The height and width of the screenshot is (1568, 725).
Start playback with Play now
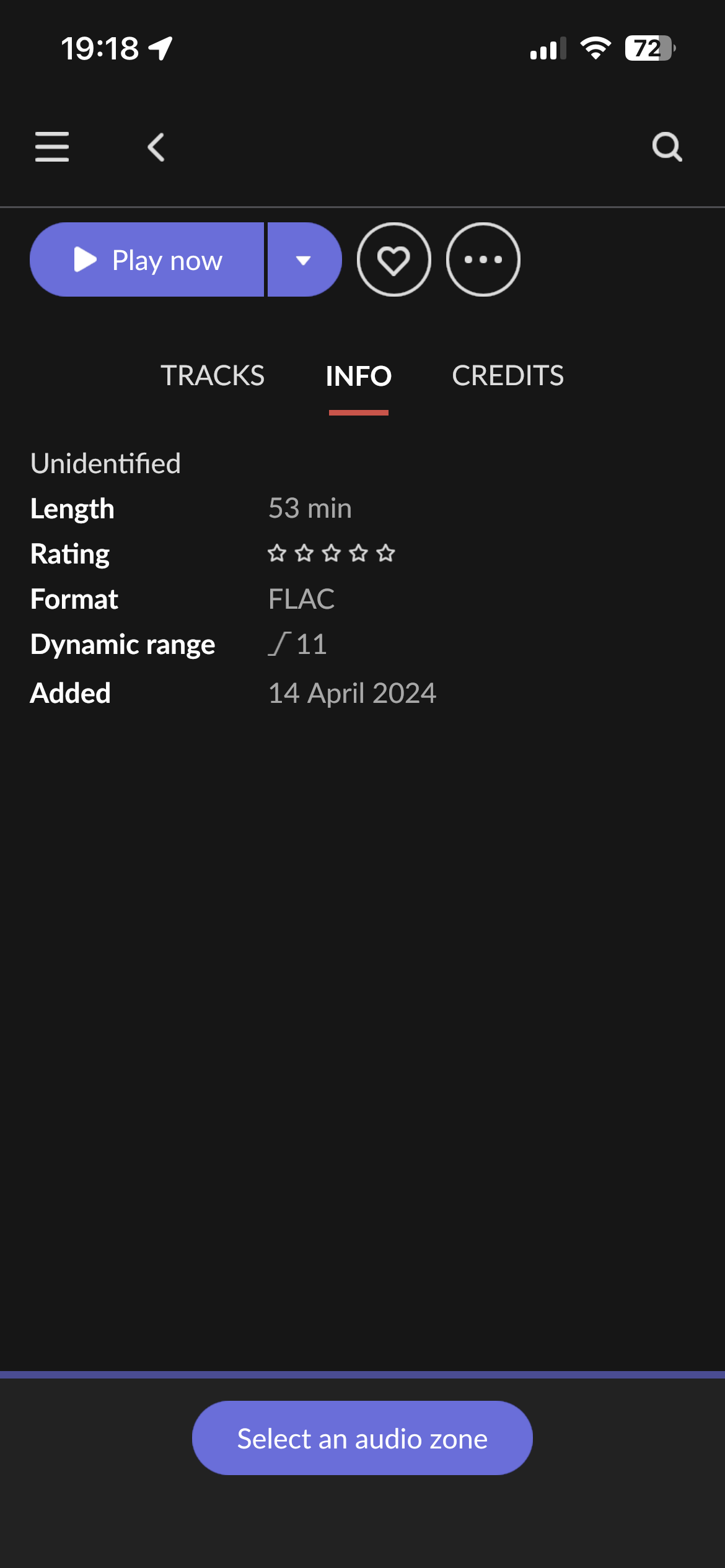(x=147, y=259)
